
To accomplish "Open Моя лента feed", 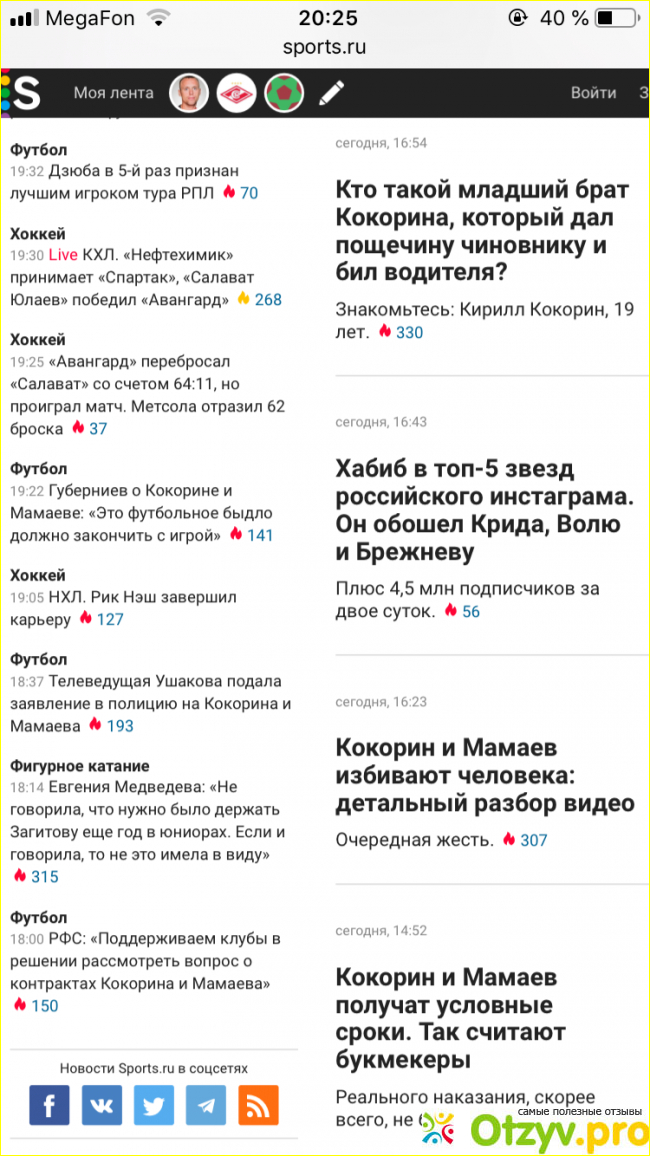I will click(113, 93).
